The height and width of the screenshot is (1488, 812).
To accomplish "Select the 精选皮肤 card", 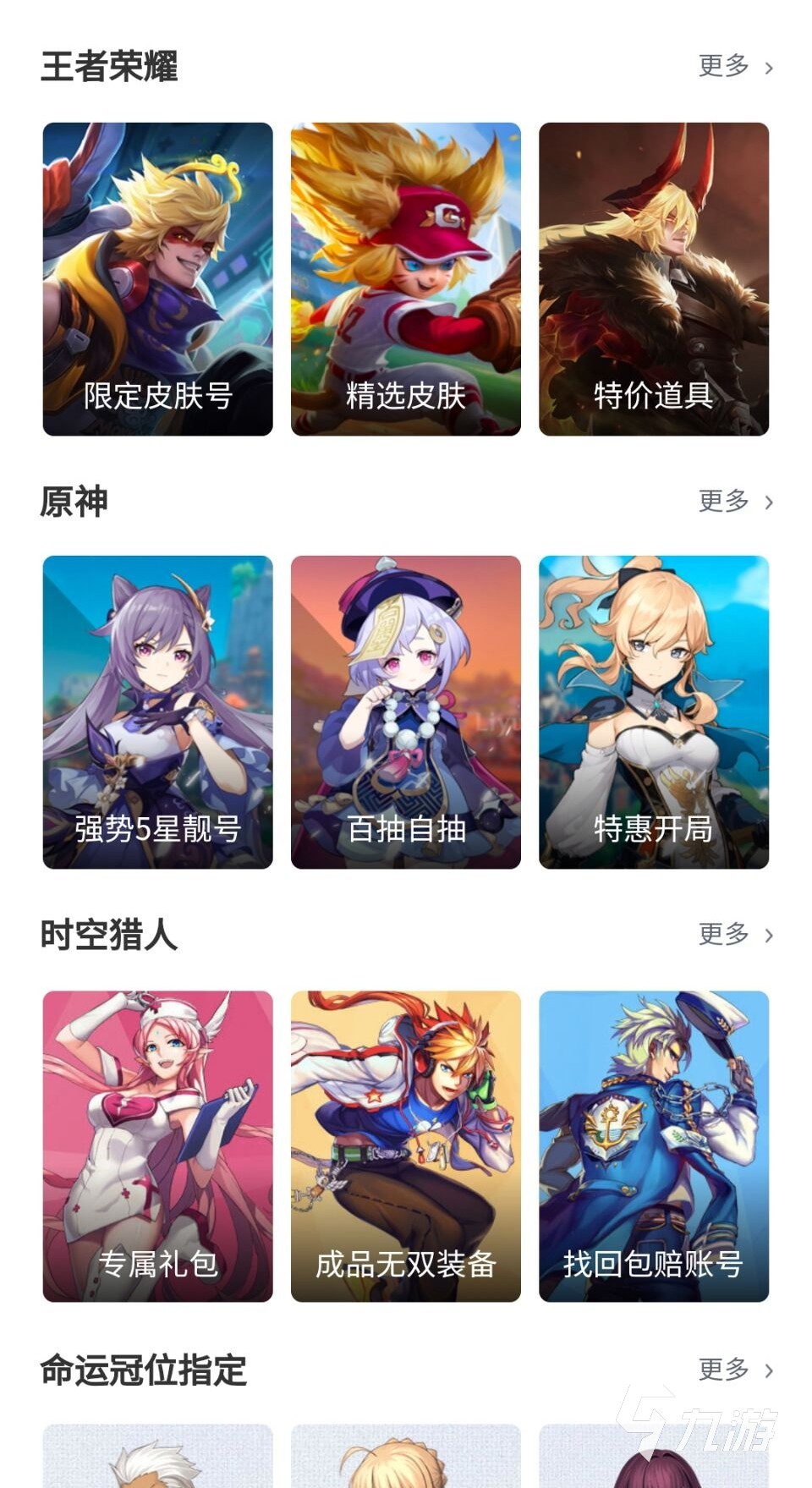I will pyautogui.click(x=406, y=279).
